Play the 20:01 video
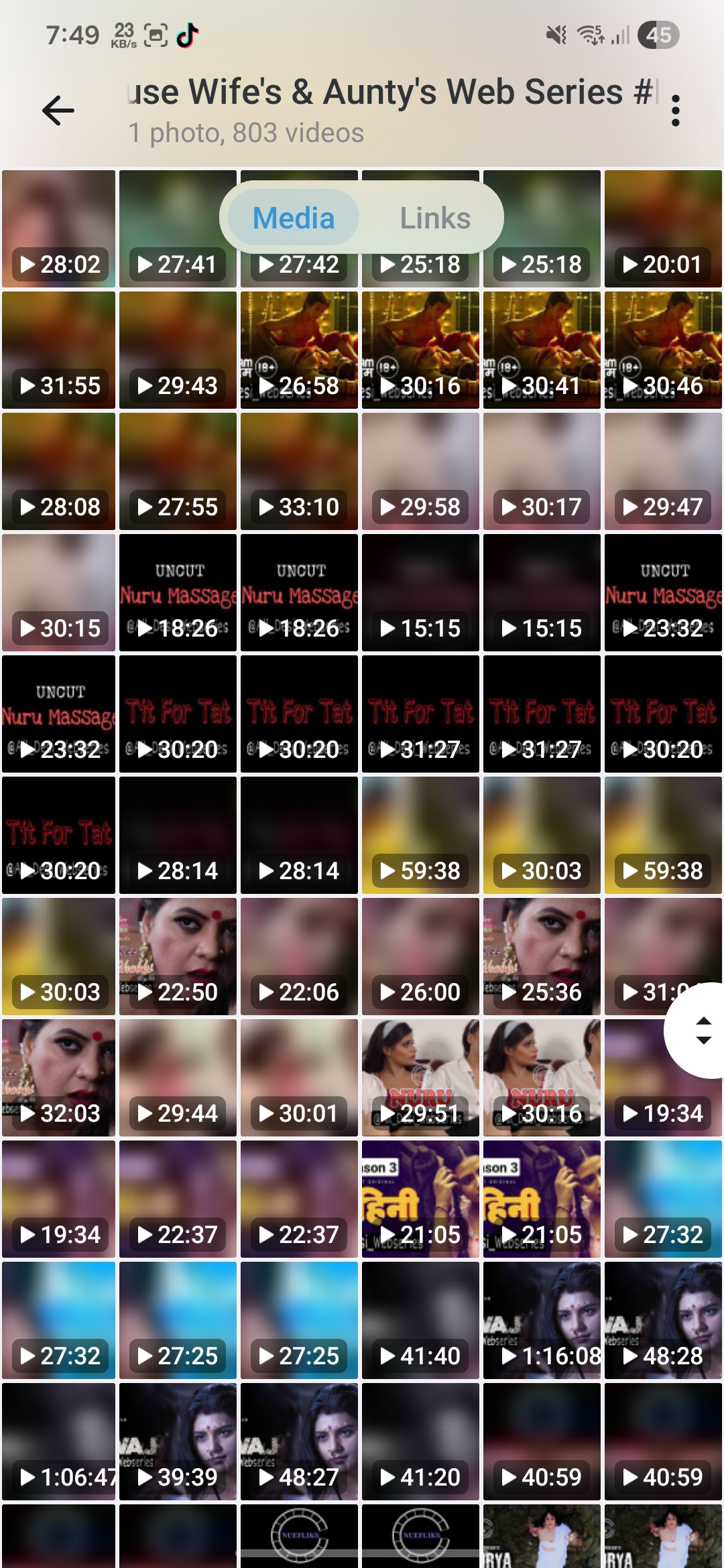 point(663,228)
